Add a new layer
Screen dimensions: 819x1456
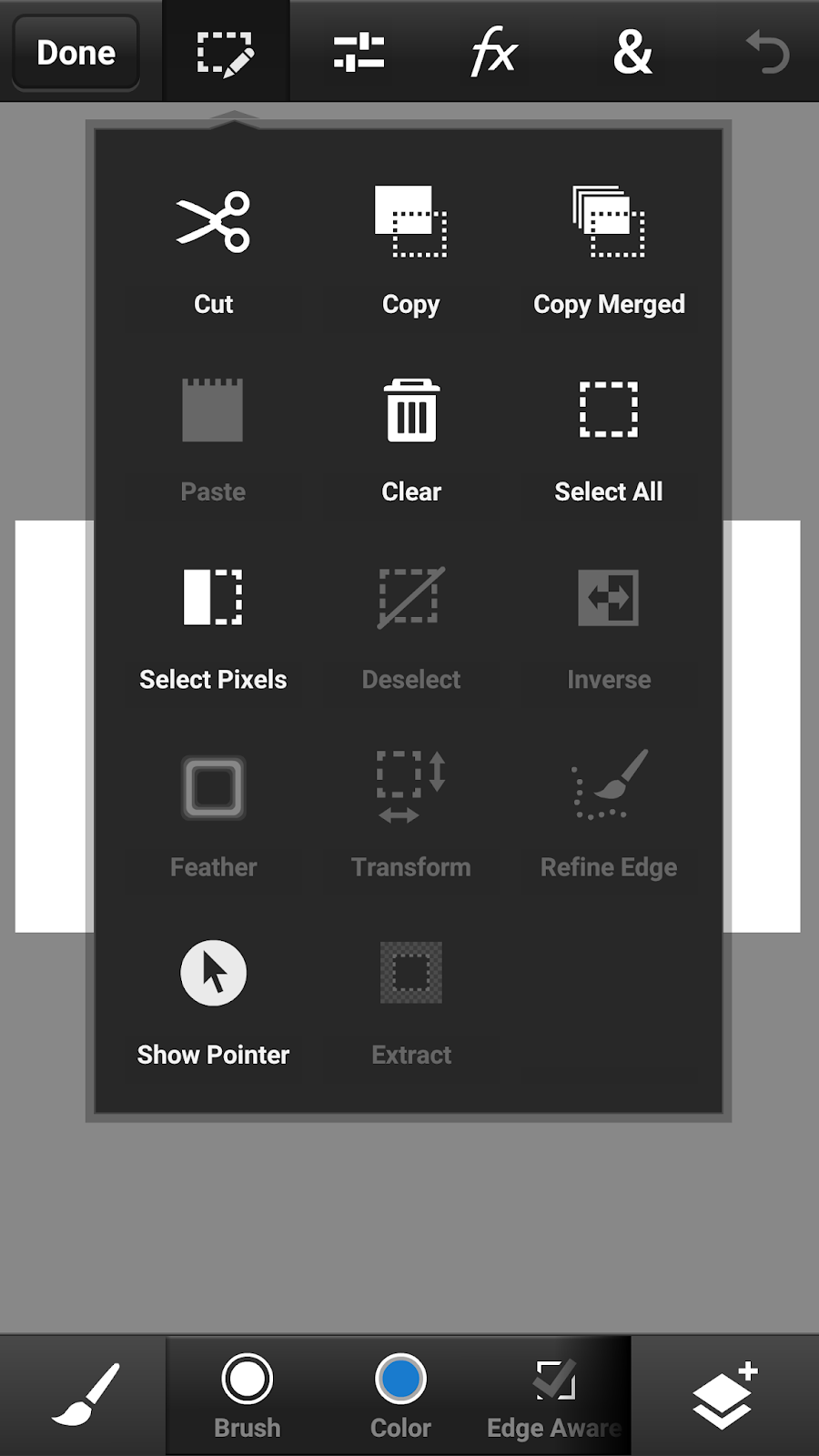724,1394
